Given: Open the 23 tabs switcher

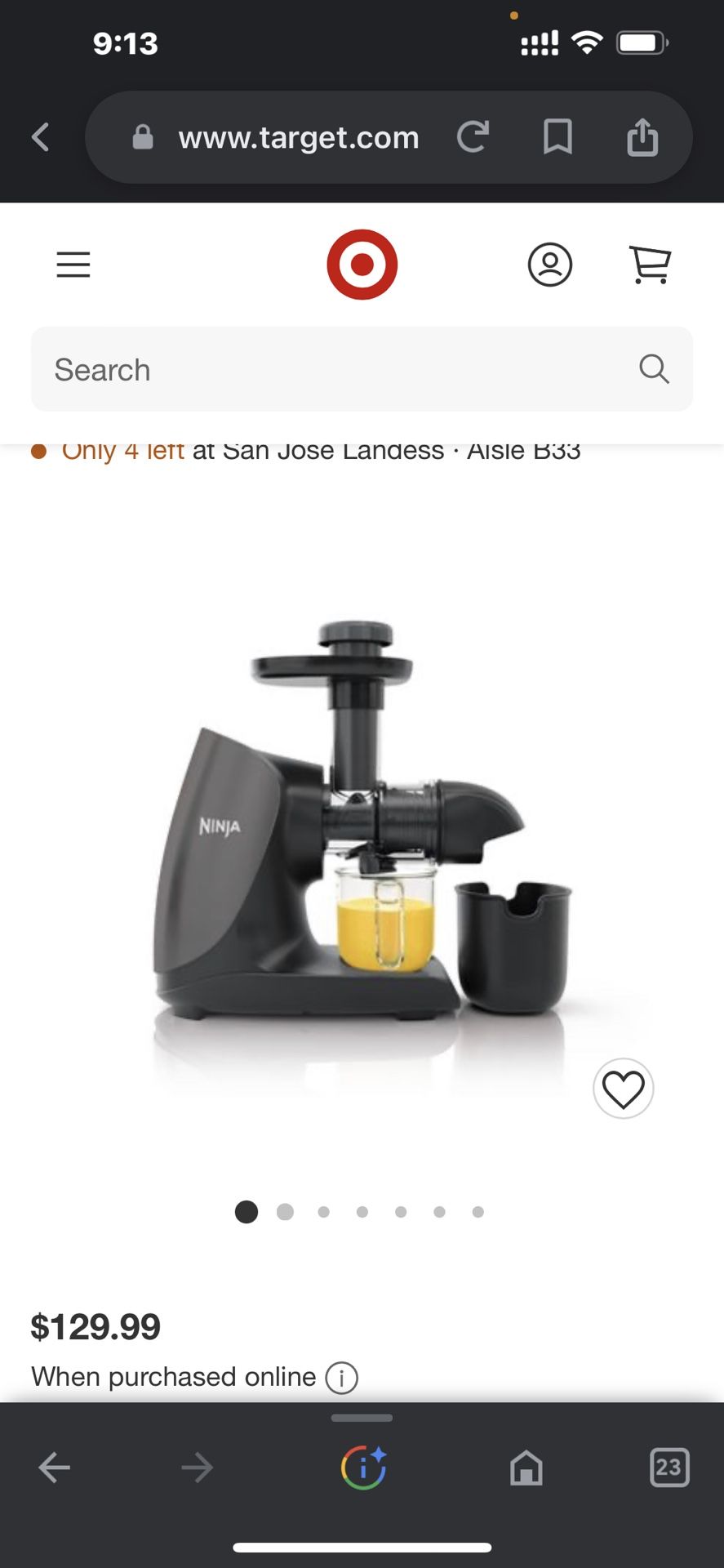Looking at the screenshot, I should (x=669, y=1468).
